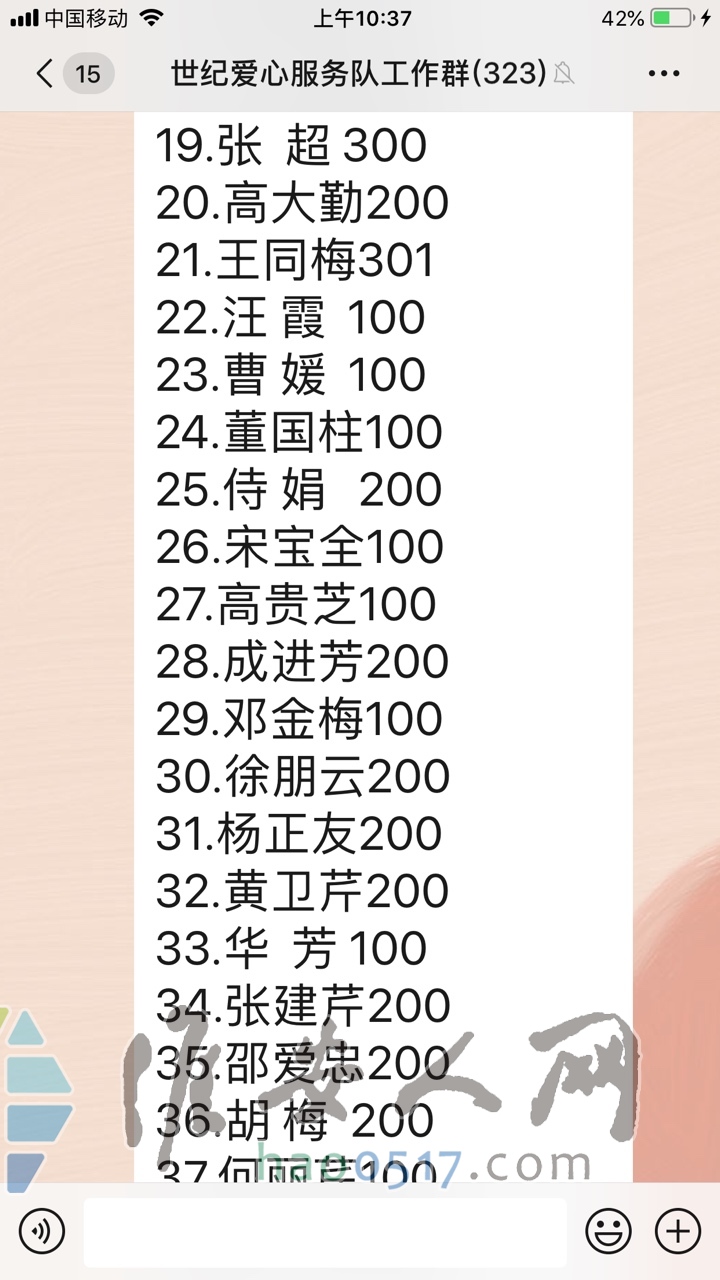
Task: Open the emoji picker
Action: click(x=608, y=1231)
